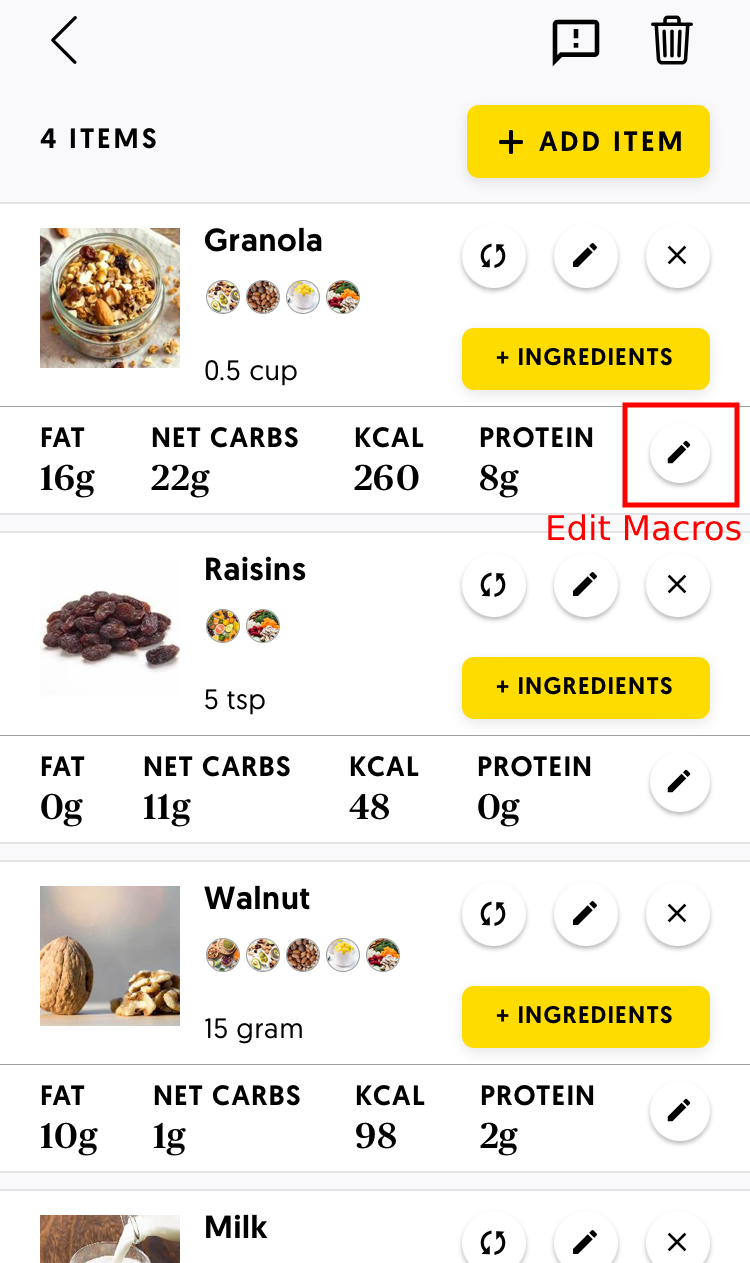
Task: Swap the Granola item
Action: tap(493, 256)
